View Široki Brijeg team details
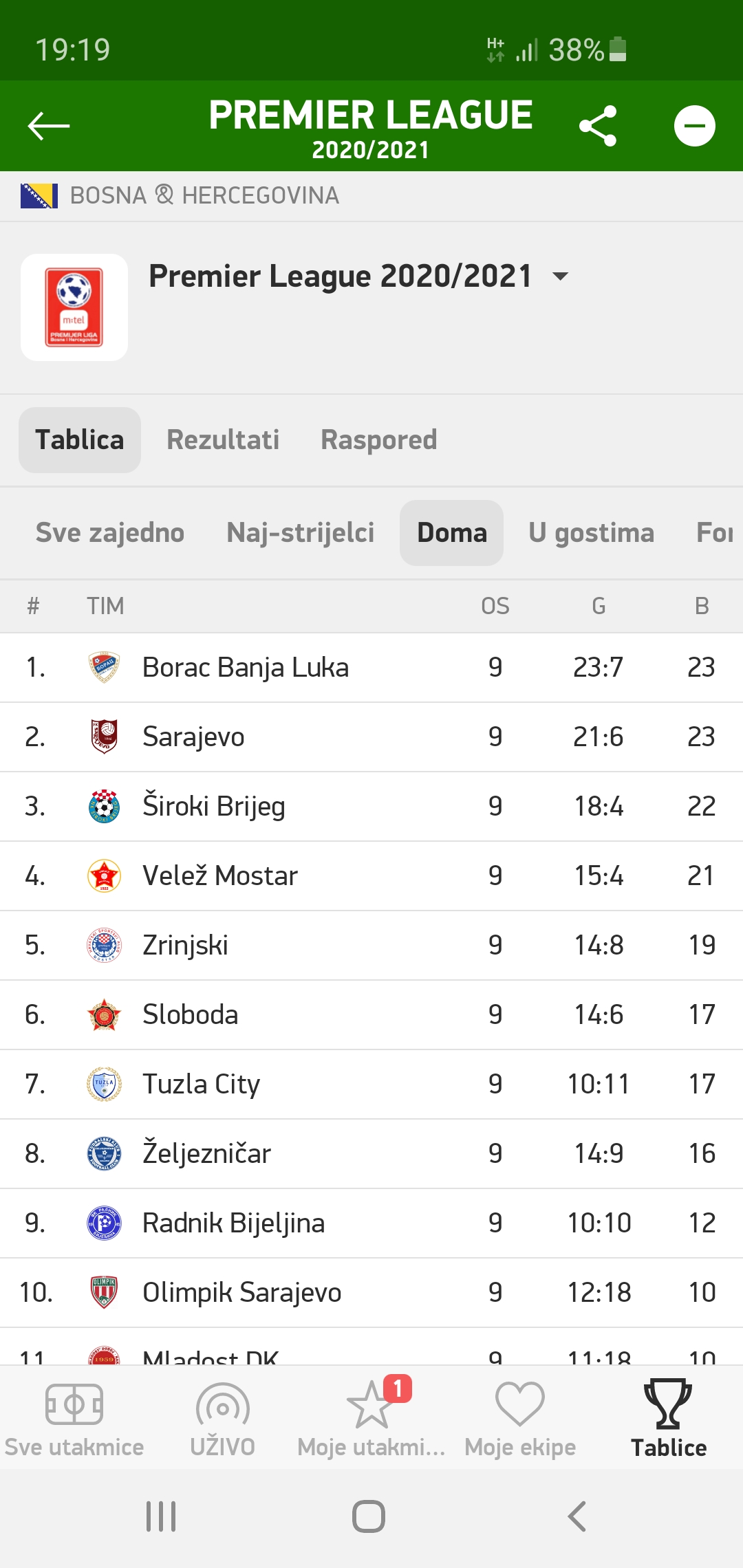 [x=371, y=807]
